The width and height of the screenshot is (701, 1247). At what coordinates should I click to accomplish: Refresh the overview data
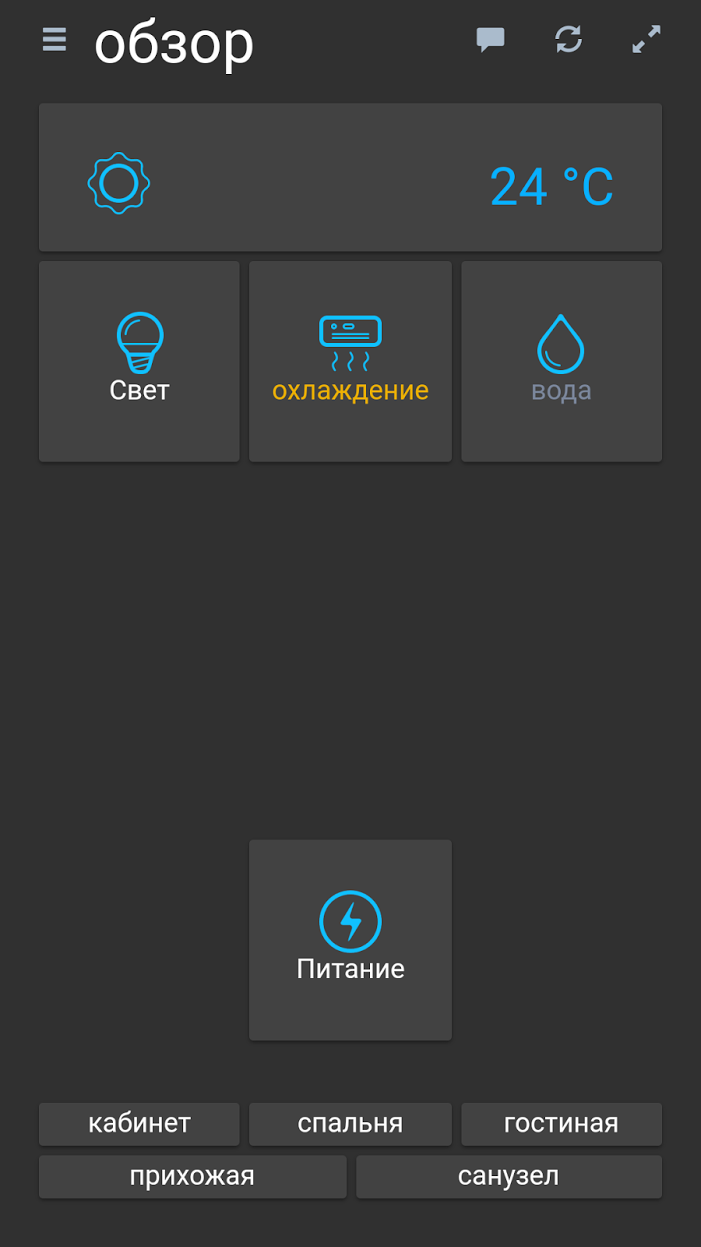click(568, 40)
